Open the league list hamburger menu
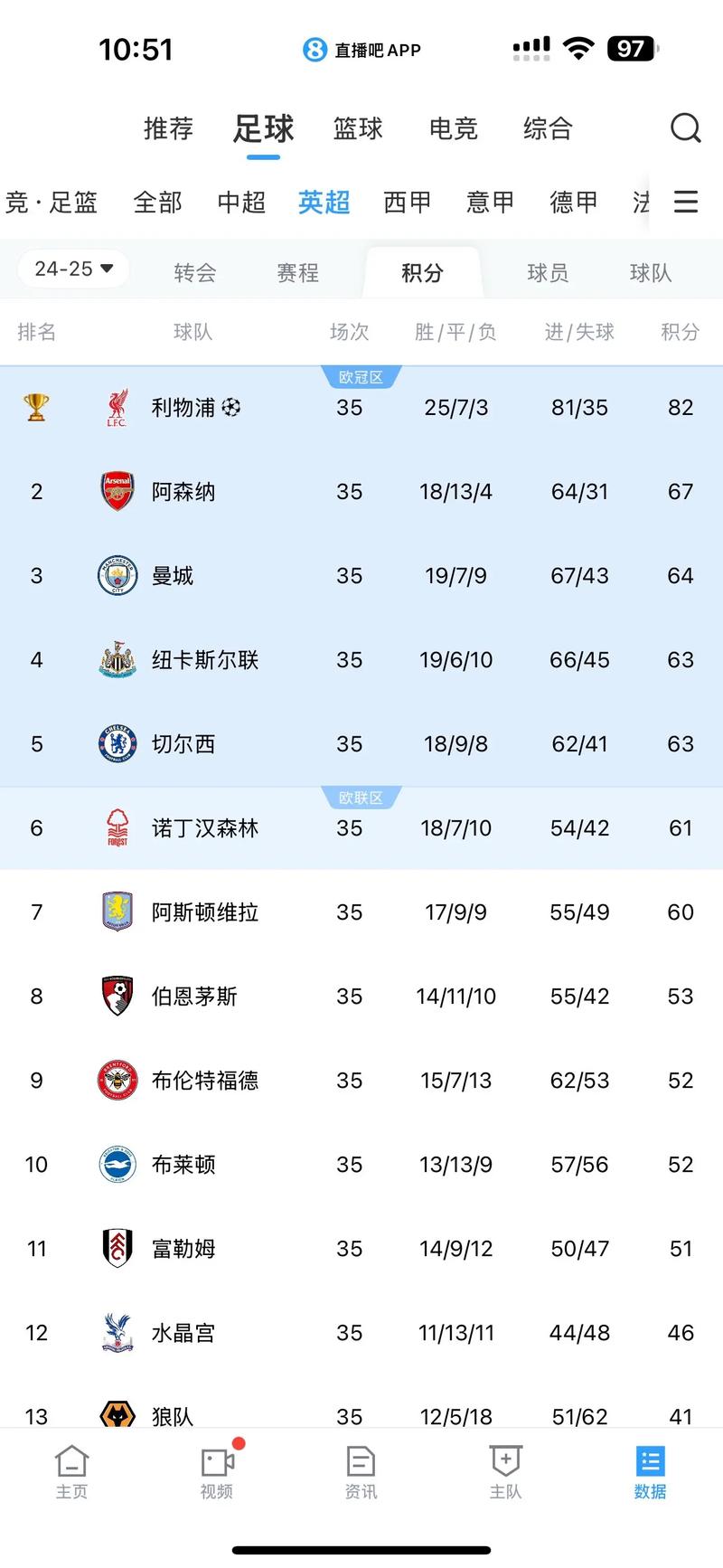Screen dimensions: 723x1568 click(x=686, y=202)
